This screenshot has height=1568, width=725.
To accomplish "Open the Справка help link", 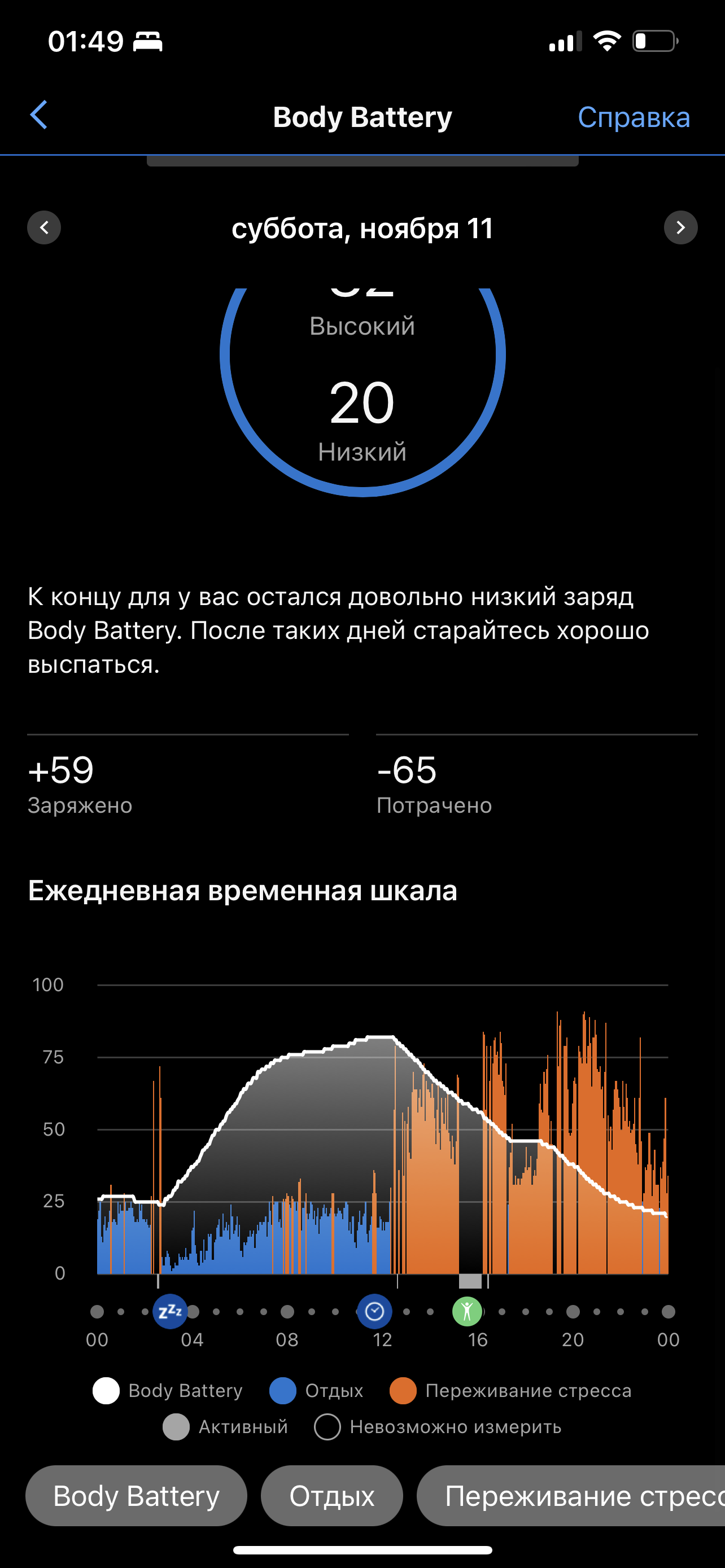I will click(633, 117).
